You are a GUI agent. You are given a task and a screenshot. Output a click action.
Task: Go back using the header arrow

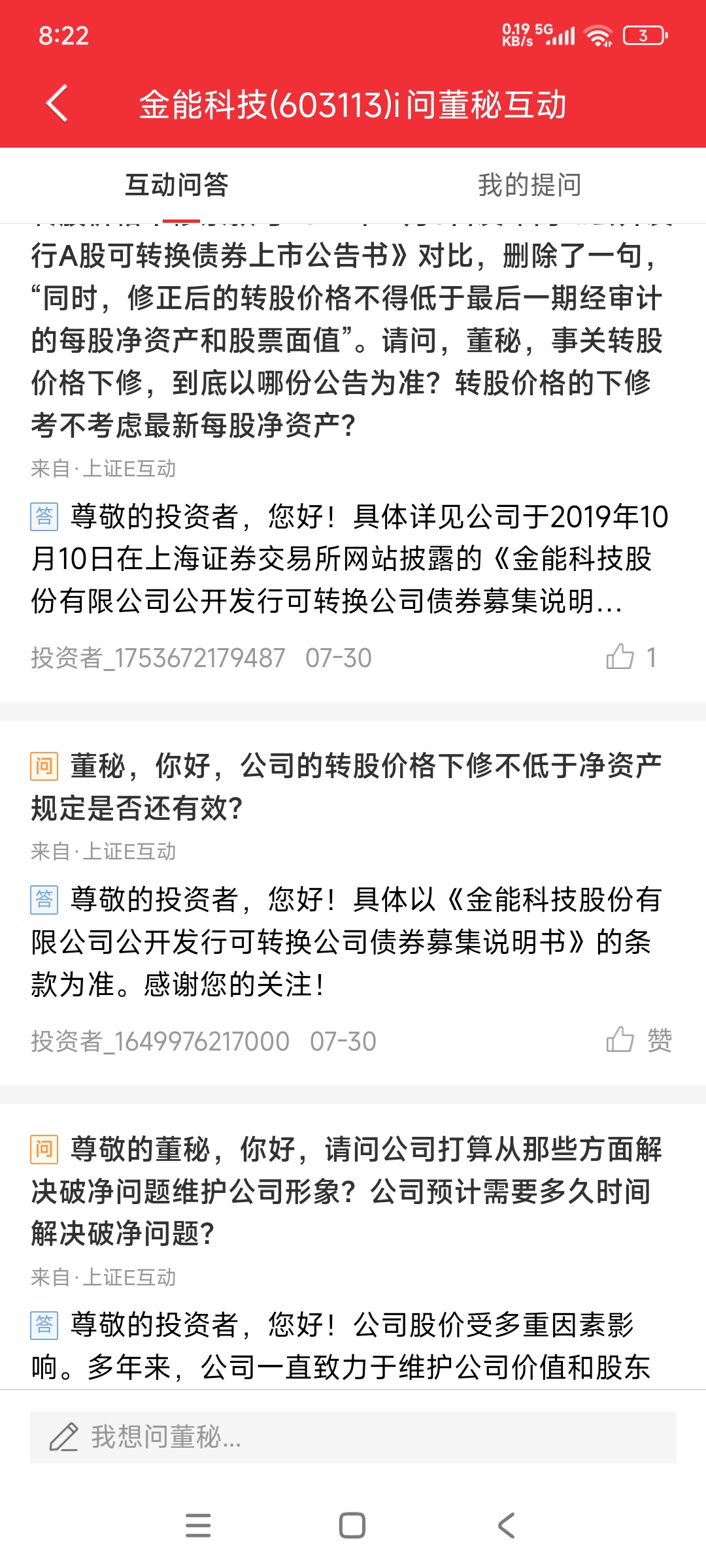pos(58,104)
